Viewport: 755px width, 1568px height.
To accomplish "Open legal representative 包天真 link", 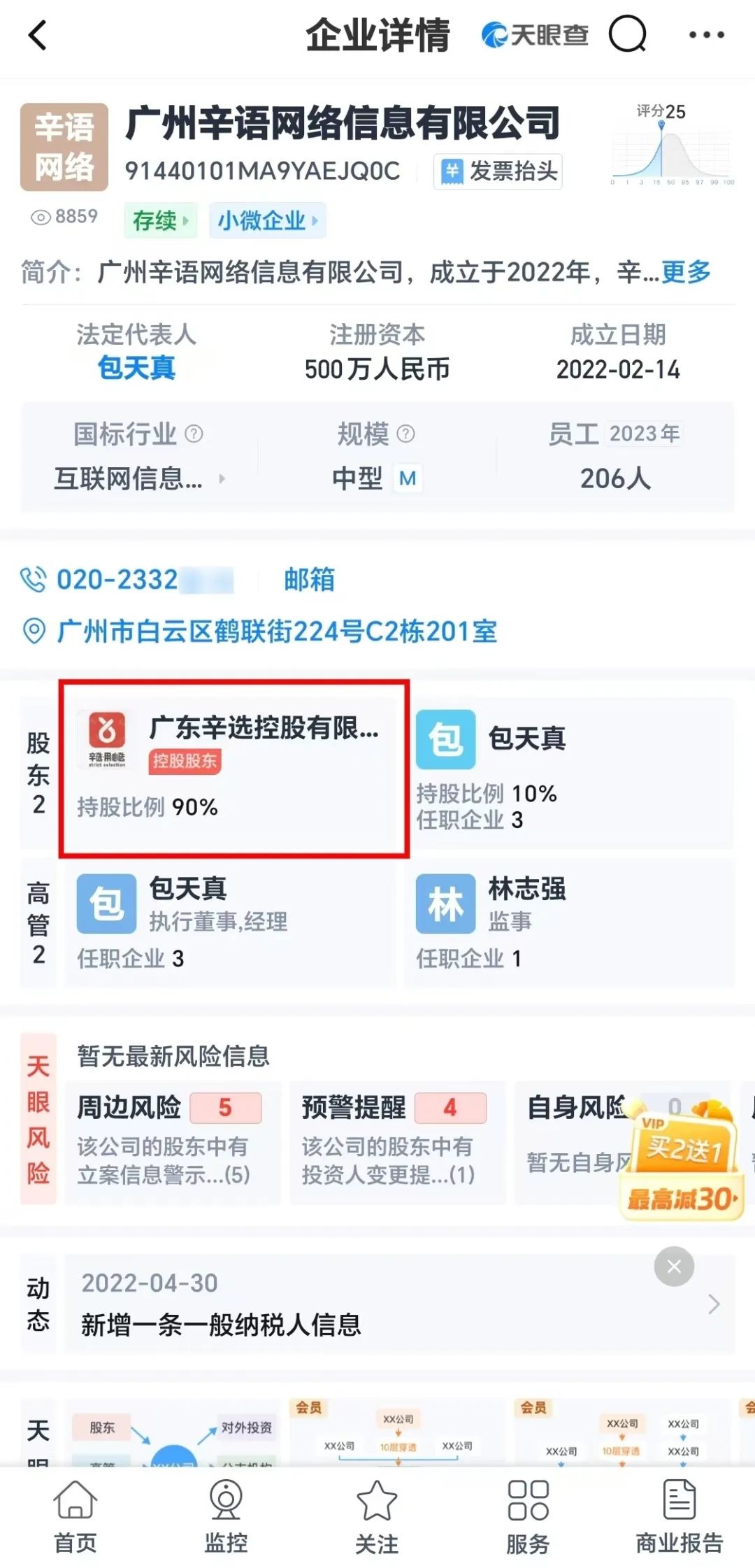I will pos(136,368).
